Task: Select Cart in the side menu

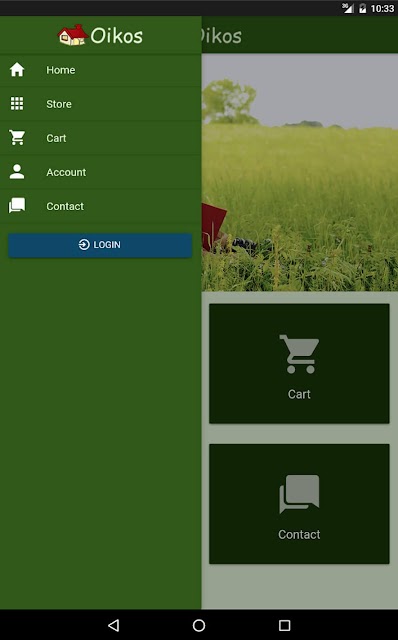Action: [x=100, y=138]
